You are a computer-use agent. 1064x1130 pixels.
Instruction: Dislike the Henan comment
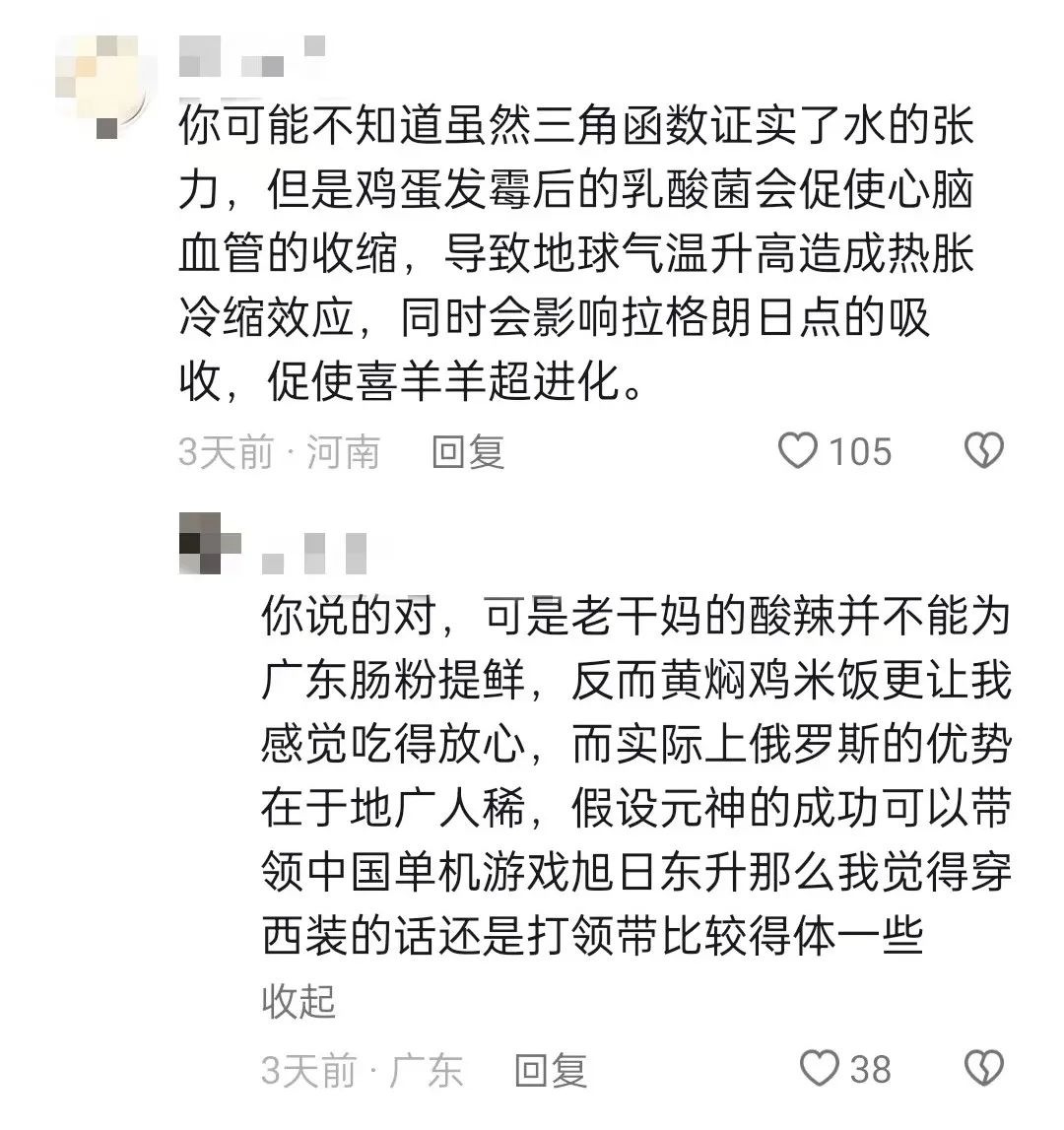pos(982,451)
